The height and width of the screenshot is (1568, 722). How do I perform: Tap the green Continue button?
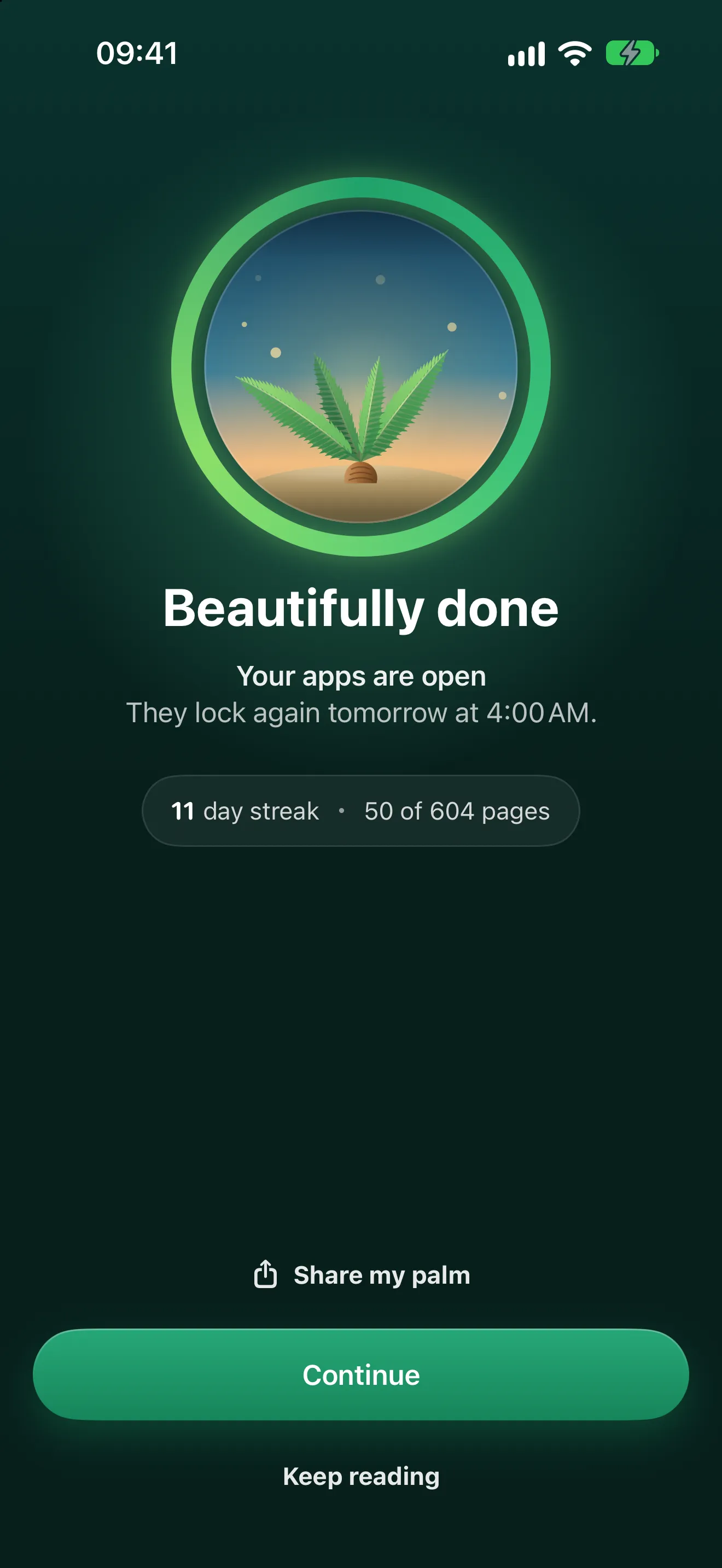pyautogui.click(x=361, y=1374)
